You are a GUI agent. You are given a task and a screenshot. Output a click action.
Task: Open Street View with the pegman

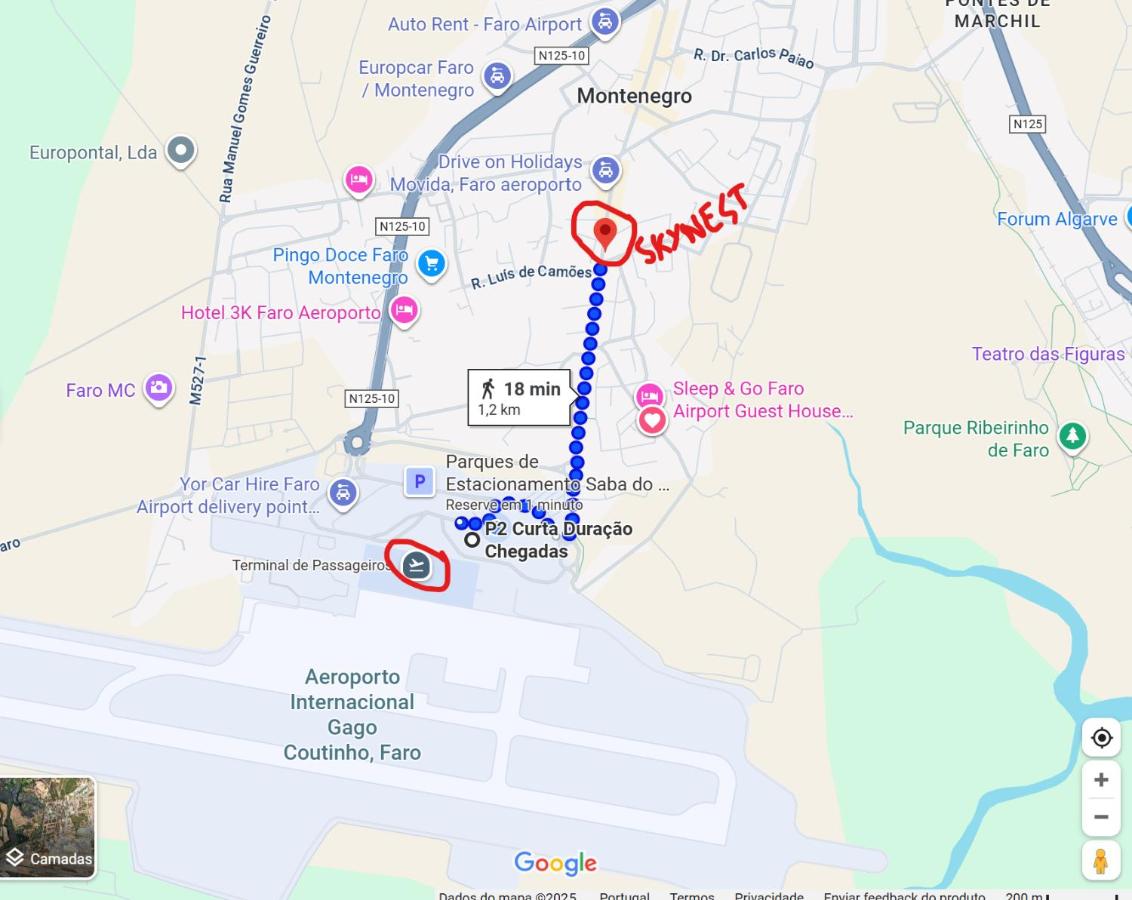(1101, 861)
